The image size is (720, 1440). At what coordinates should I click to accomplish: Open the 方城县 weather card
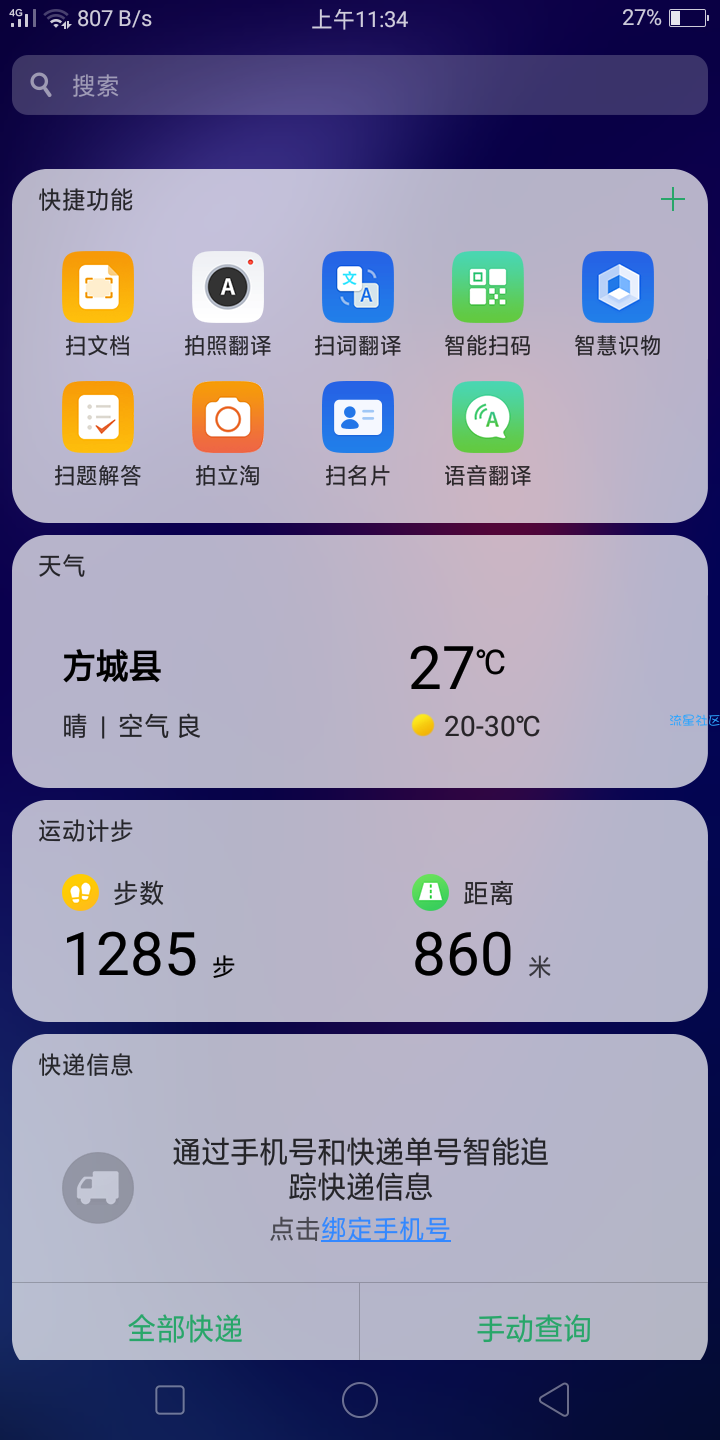coord(360,662)
